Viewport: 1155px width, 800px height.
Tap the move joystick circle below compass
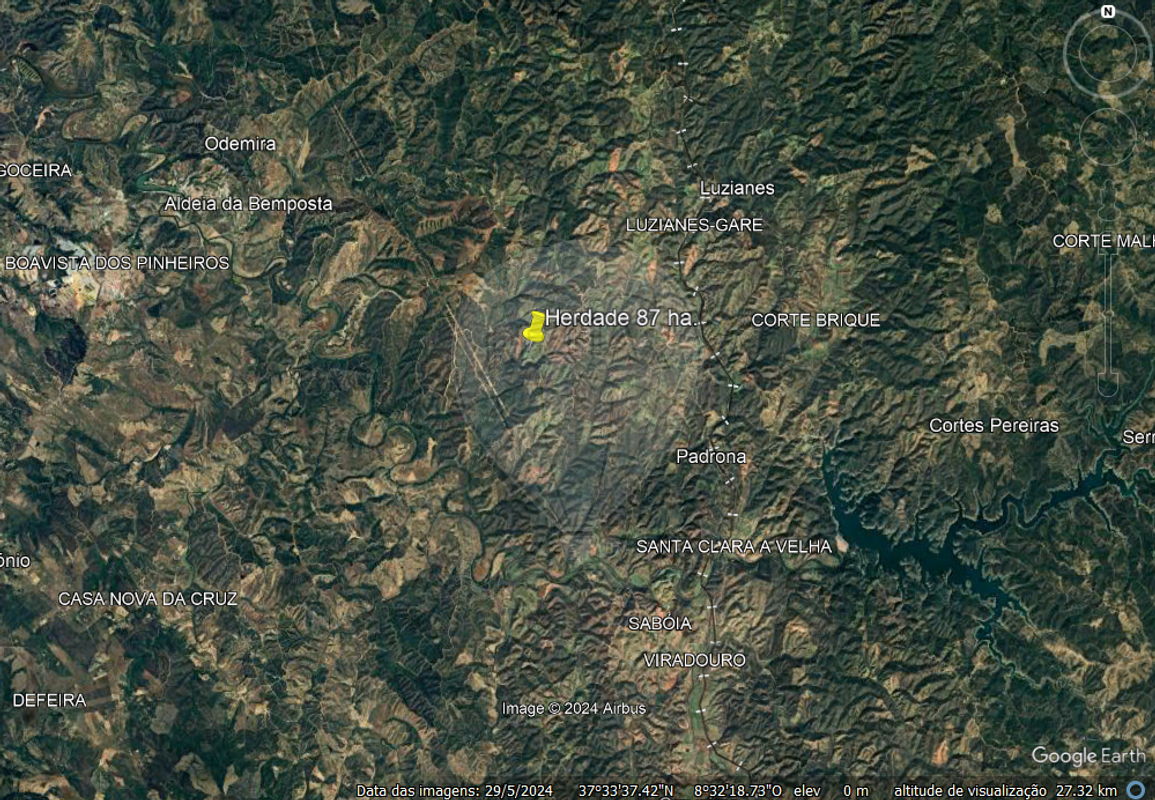[1107, 137]
